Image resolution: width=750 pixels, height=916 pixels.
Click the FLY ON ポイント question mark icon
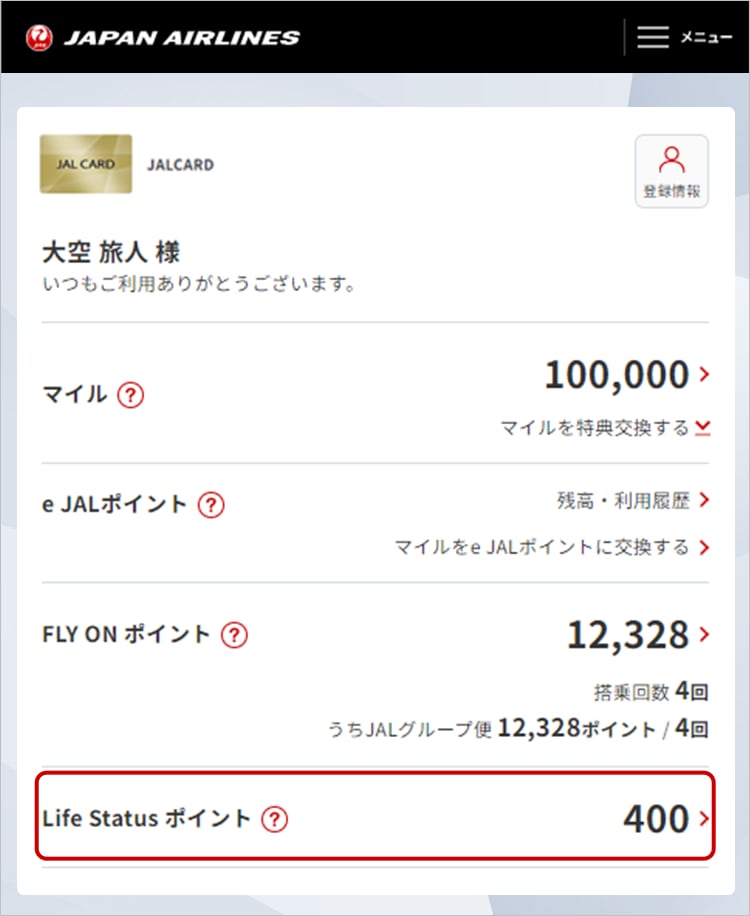coord(232,634)
